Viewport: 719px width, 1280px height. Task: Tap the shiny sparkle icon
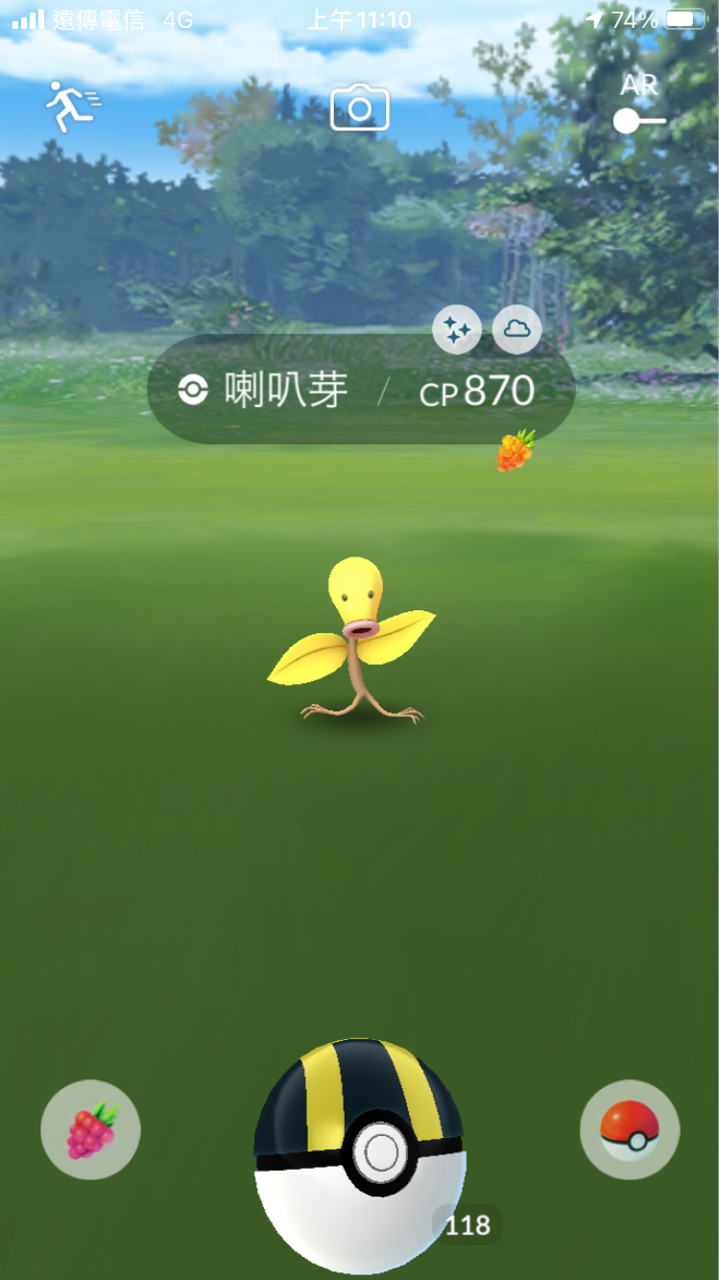(x=457, y=330)
